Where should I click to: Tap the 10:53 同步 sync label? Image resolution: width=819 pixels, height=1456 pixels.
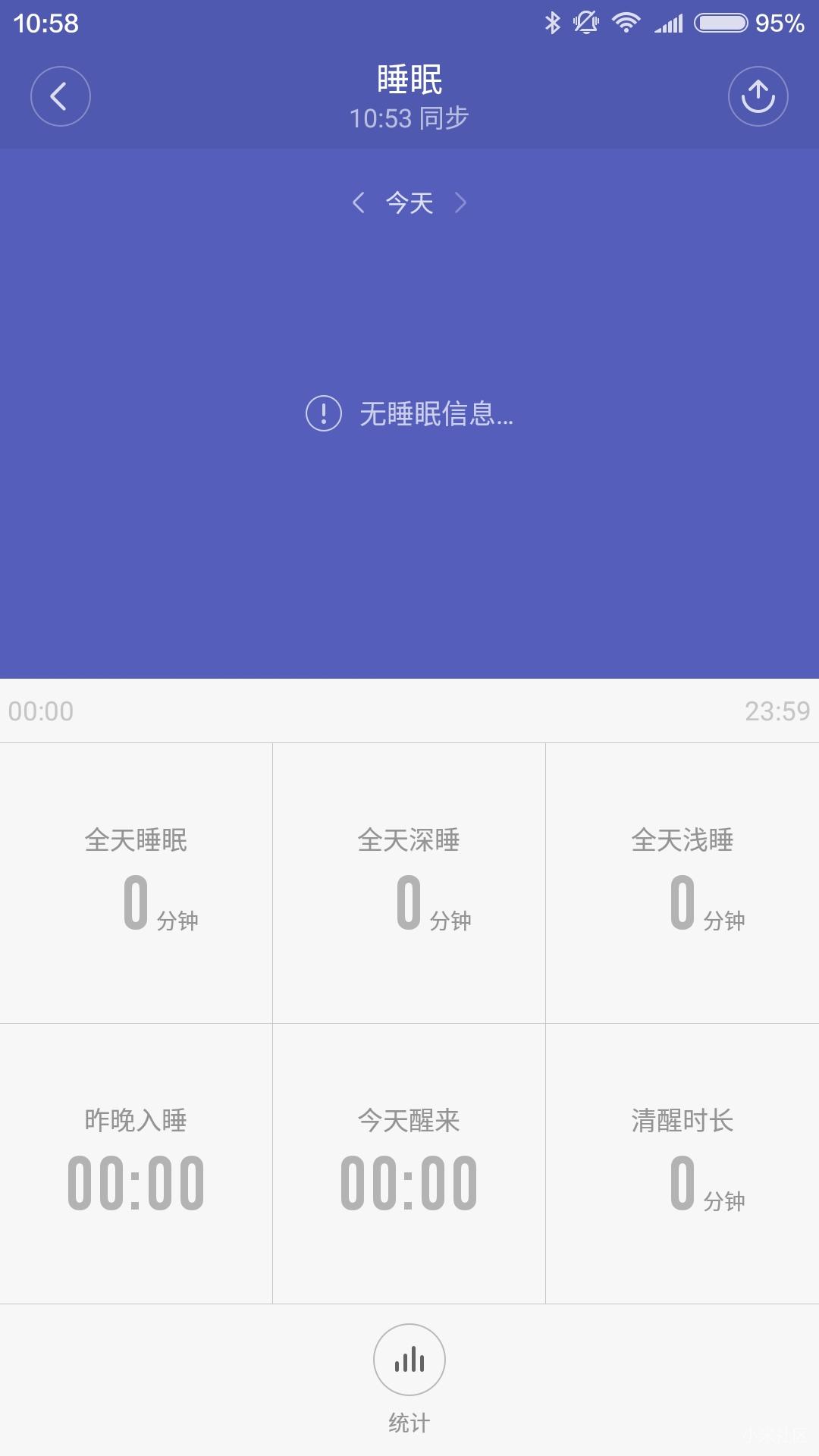(409, 118)
